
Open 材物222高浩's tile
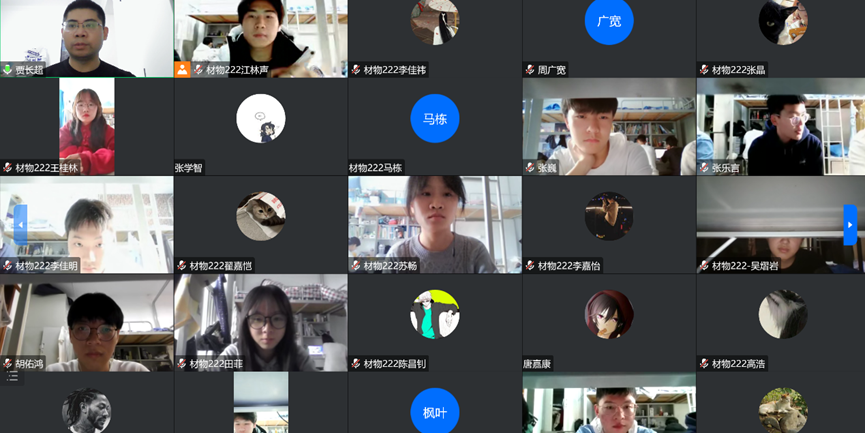[x=781, y=322]
